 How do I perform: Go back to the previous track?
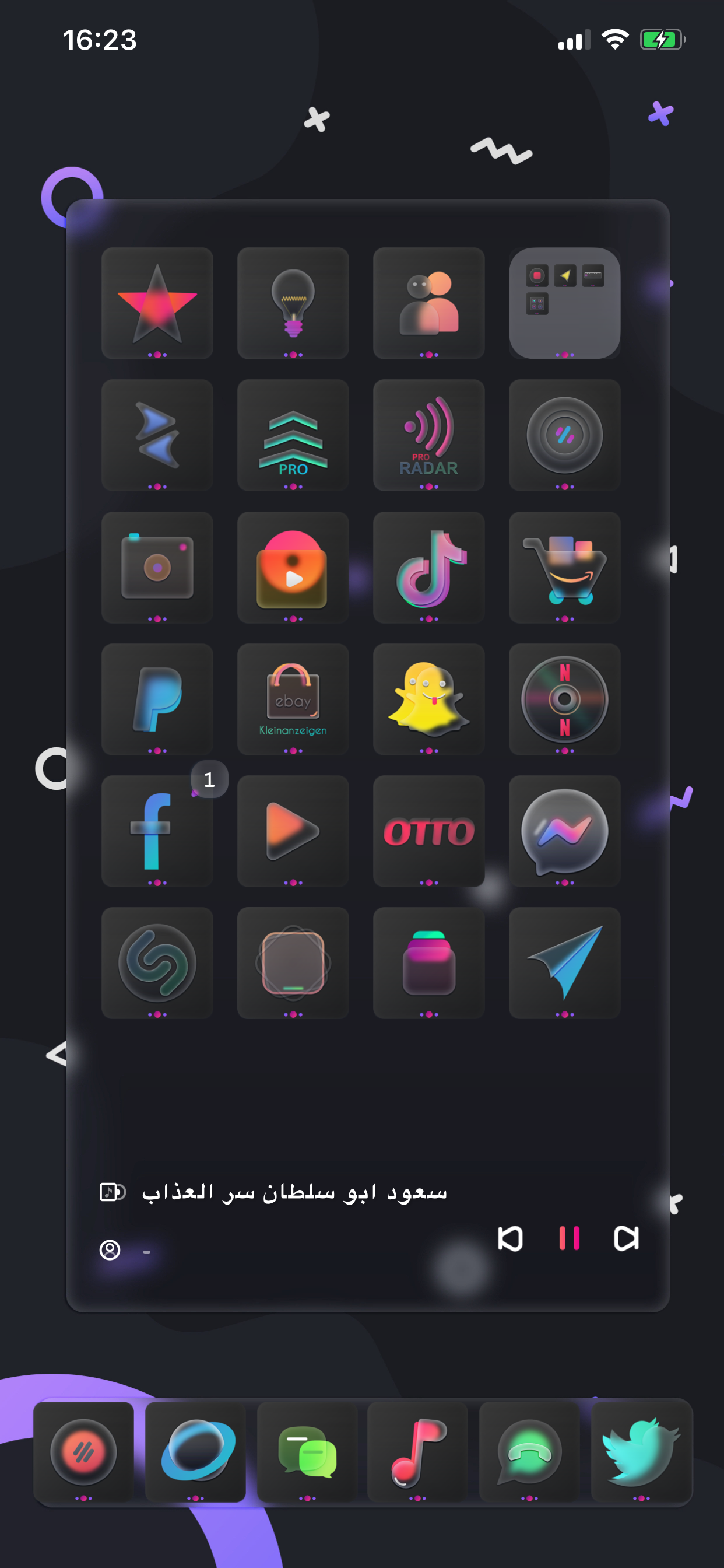[511, 1238]
